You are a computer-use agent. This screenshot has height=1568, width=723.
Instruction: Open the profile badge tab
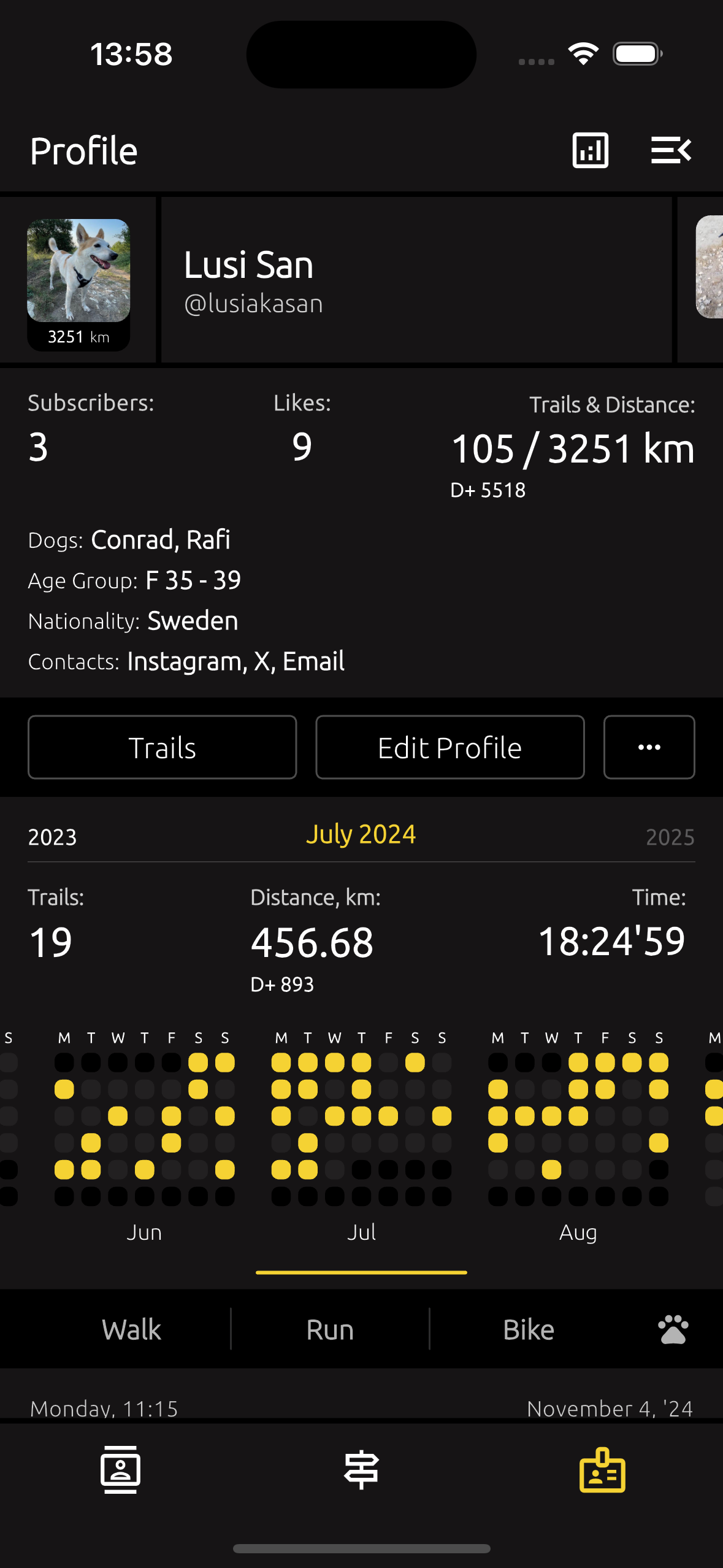point(602,1470)
